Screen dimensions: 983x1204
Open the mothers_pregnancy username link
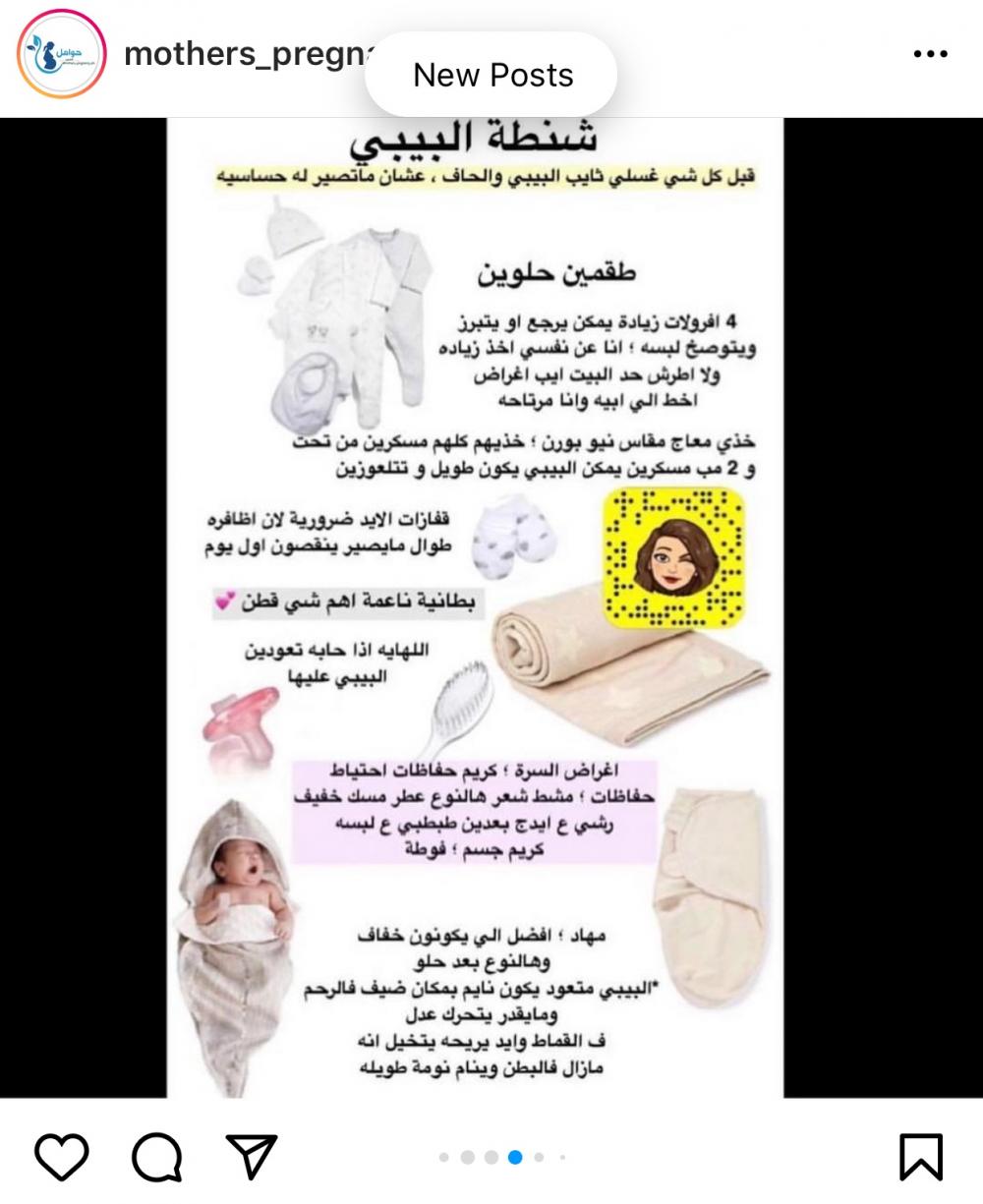coord(246,54)
